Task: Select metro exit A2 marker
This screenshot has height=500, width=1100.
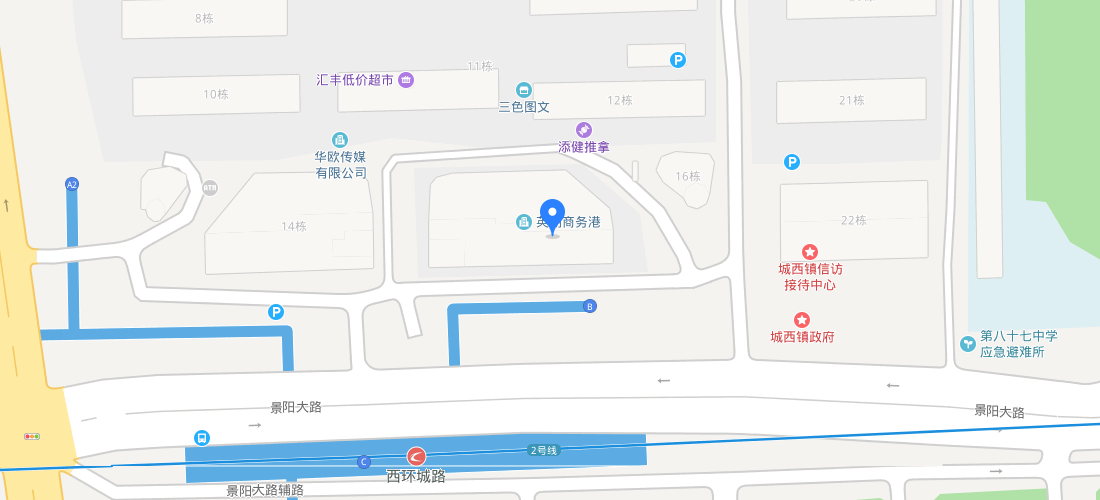Action: pyautogui.click(x=72, y=184)
